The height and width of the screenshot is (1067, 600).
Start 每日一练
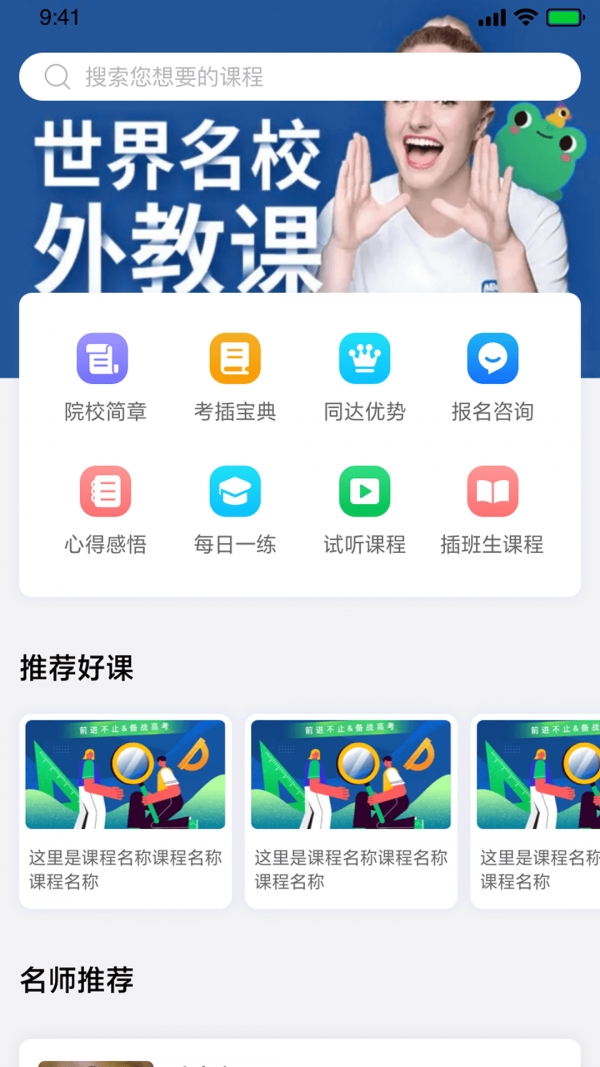(234, 510)
